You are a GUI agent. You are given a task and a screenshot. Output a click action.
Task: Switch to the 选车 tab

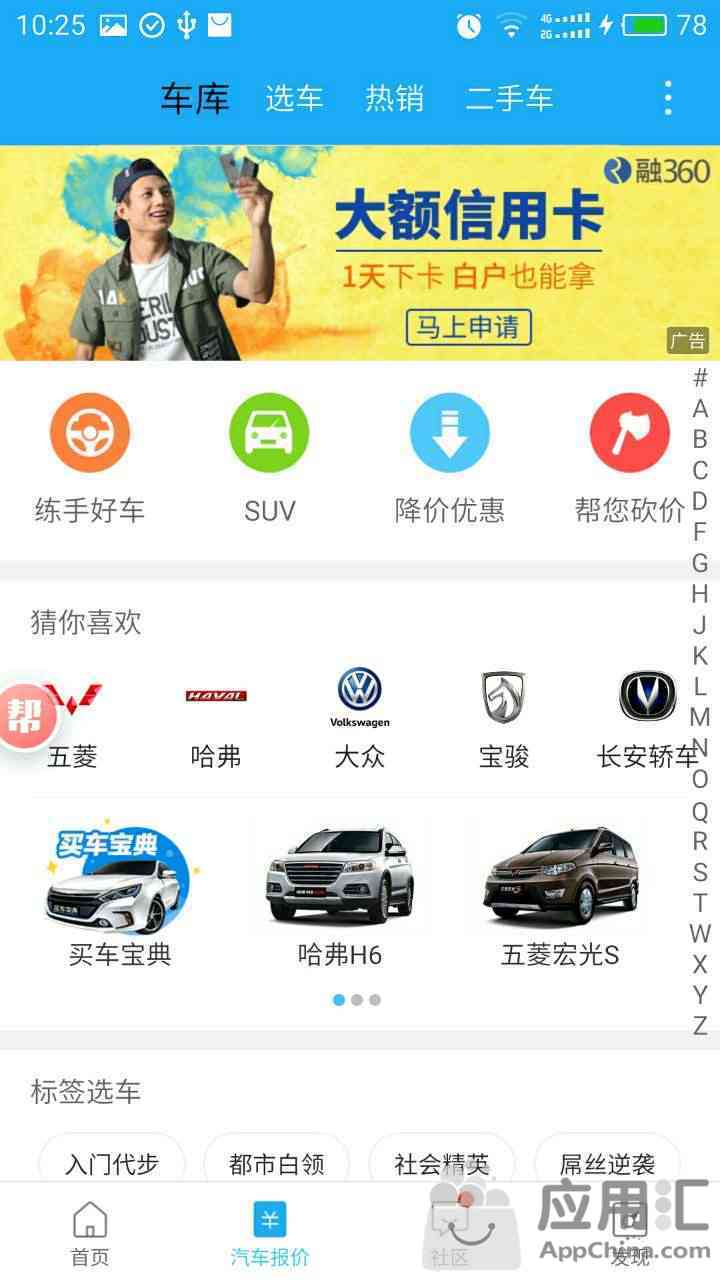click(x=294, y=98)
